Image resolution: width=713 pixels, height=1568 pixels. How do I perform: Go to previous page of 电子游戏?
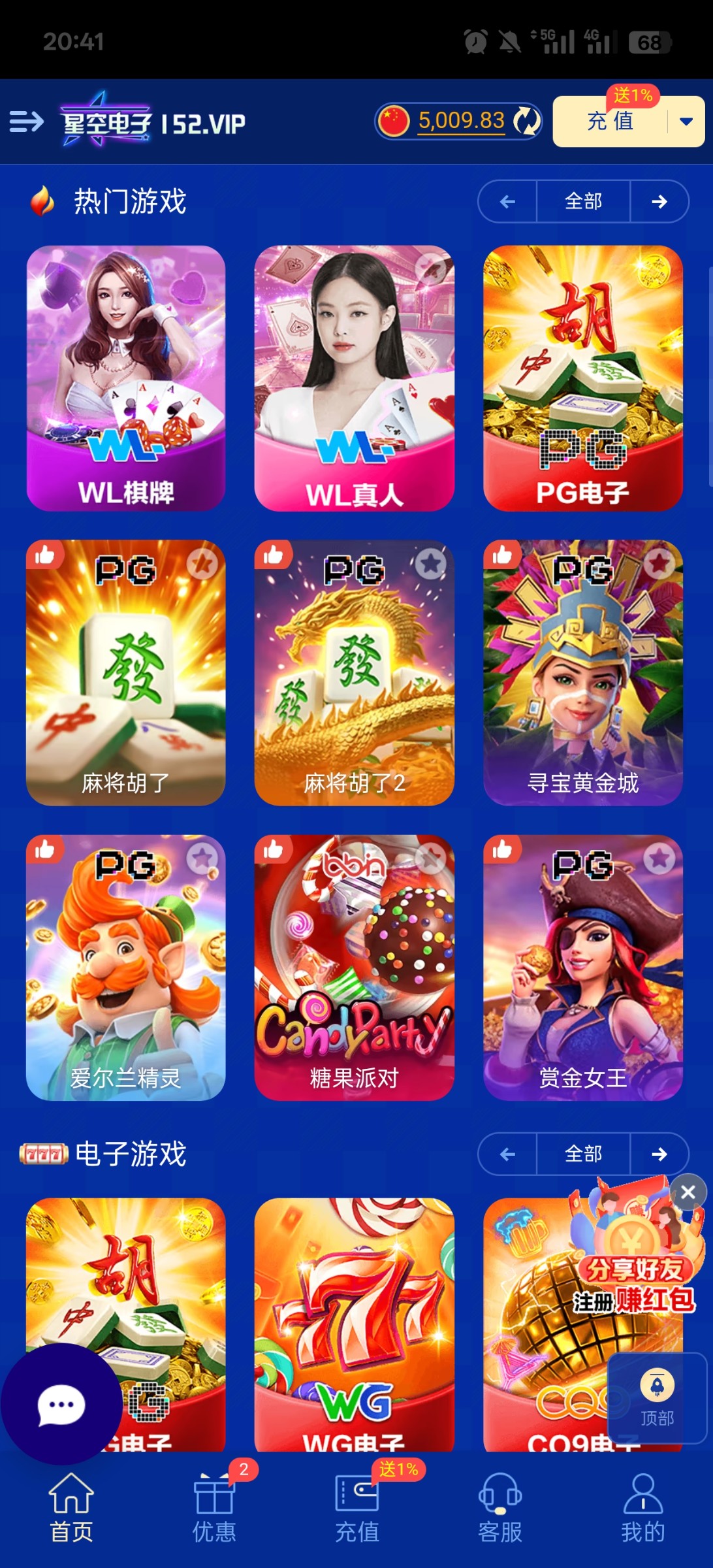click(x=507, y=1154)
